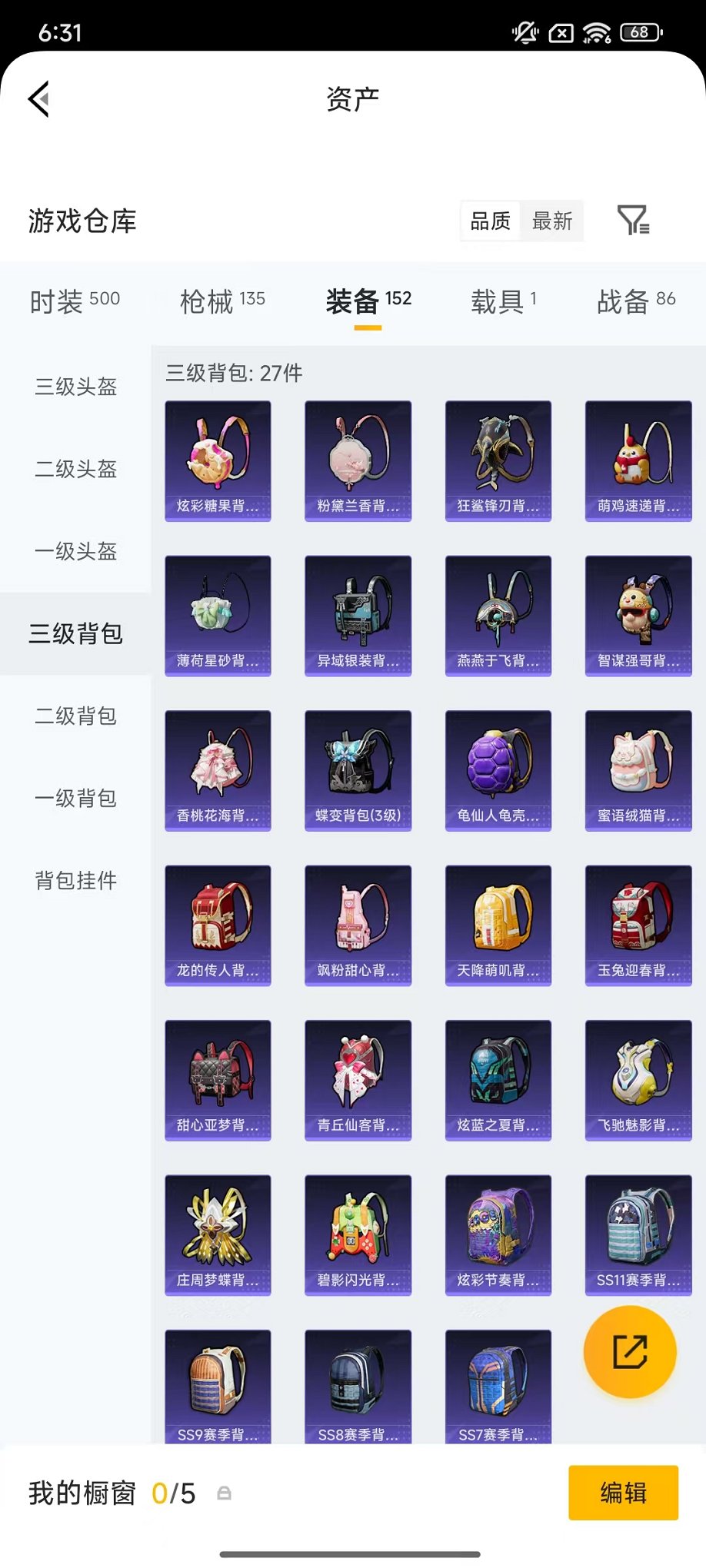Screen dimensions: 706x1568
Task: Sort items by 最新
Action: [551, 221]
